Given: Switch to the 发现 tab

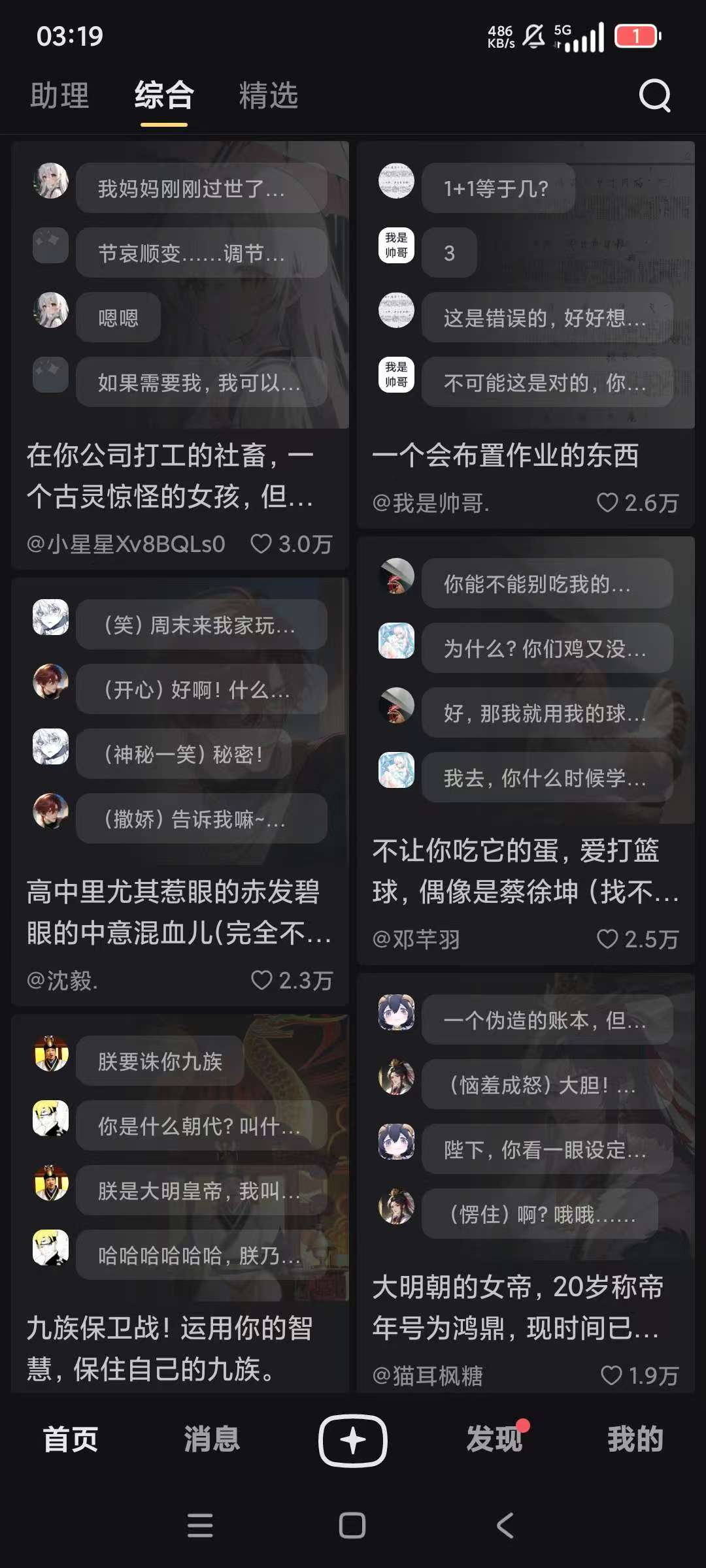Looking at the screenshot, I should point(494,1439).
